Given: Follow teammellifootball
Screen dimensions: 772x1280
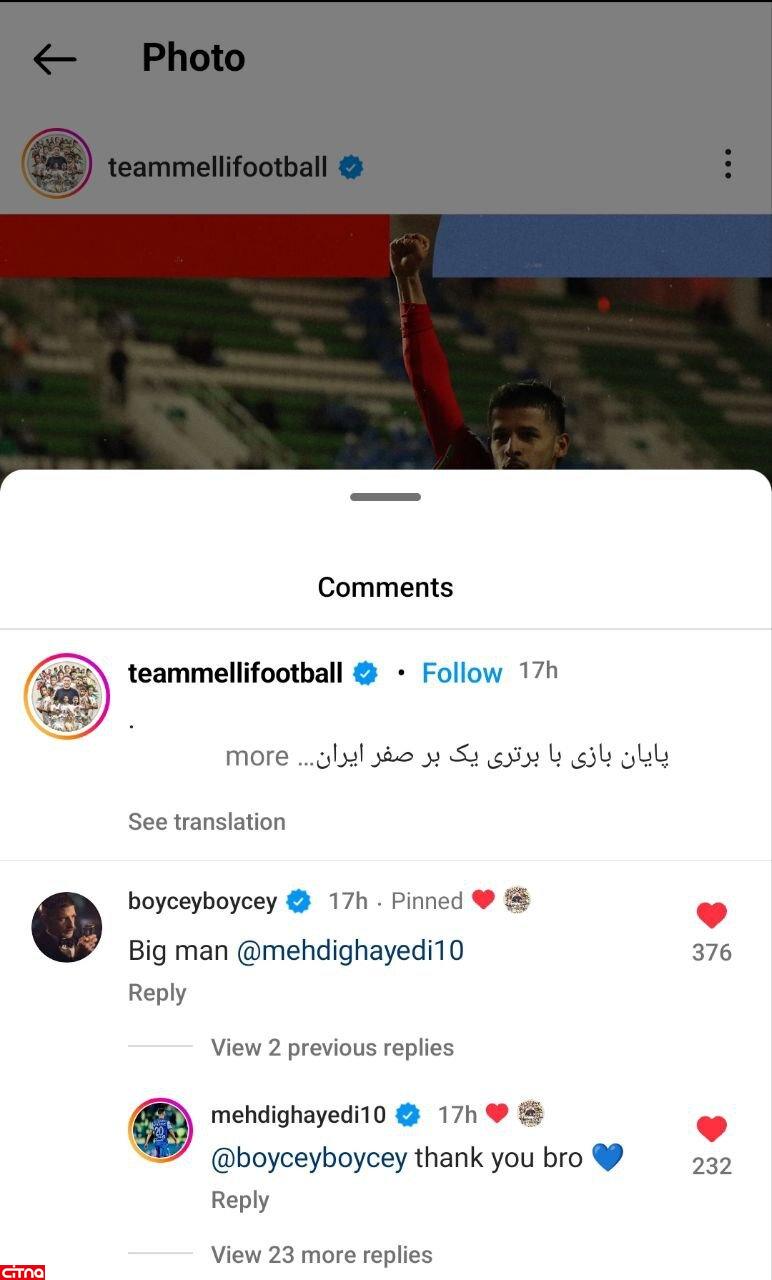Looking at the screenshot, I should click(461, 673).
